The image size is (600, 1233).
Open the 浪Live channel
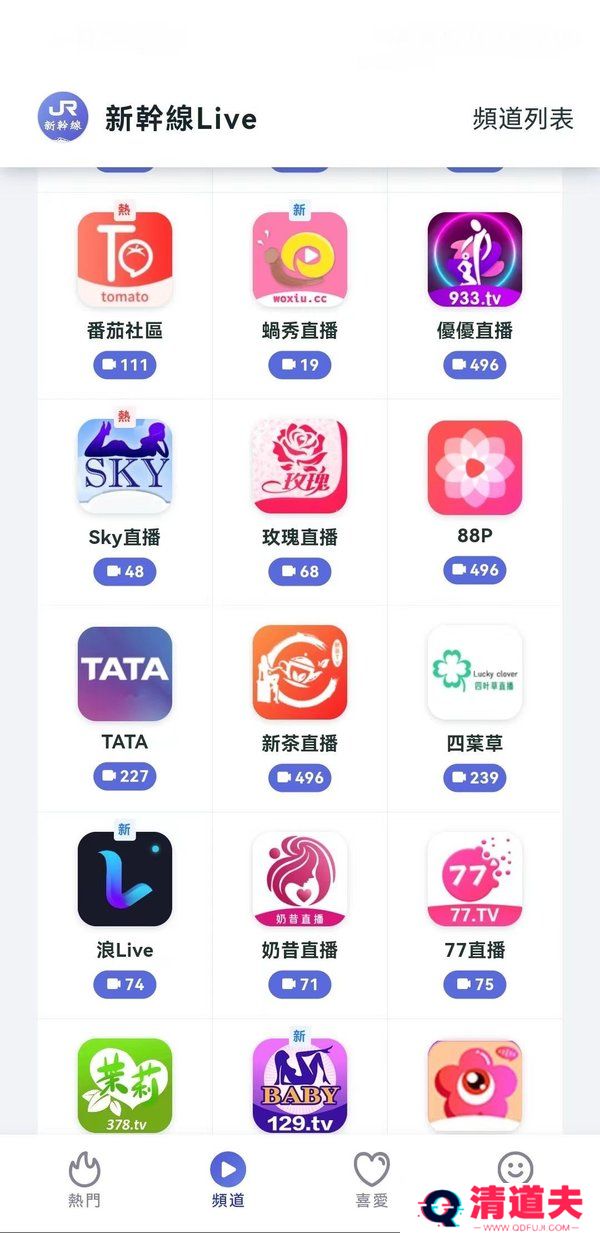pyautogui.click(x=125, y=879)
